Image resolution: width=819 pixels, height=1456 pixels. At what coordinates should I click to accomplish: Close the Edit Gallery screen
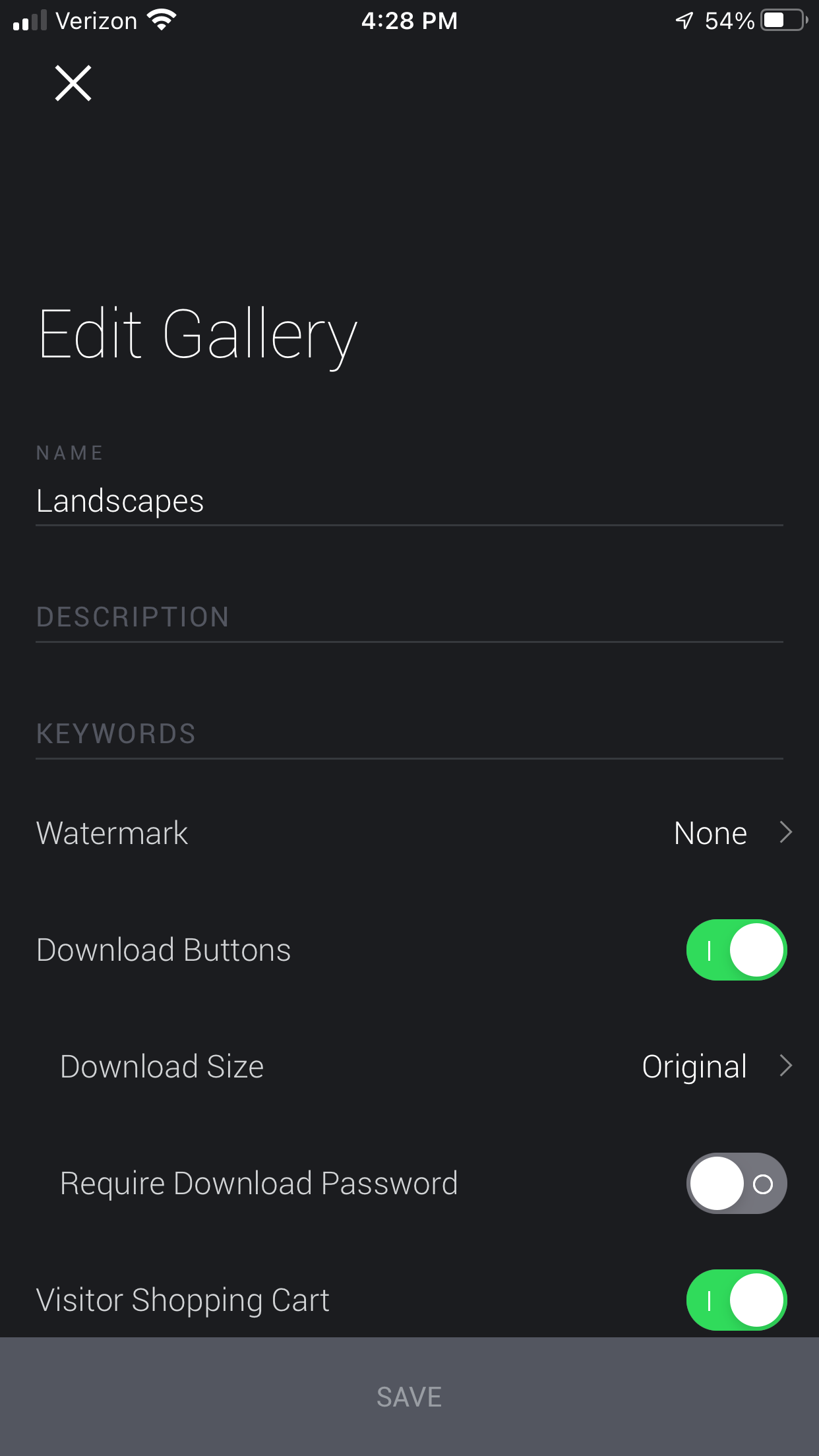[73, 83]
